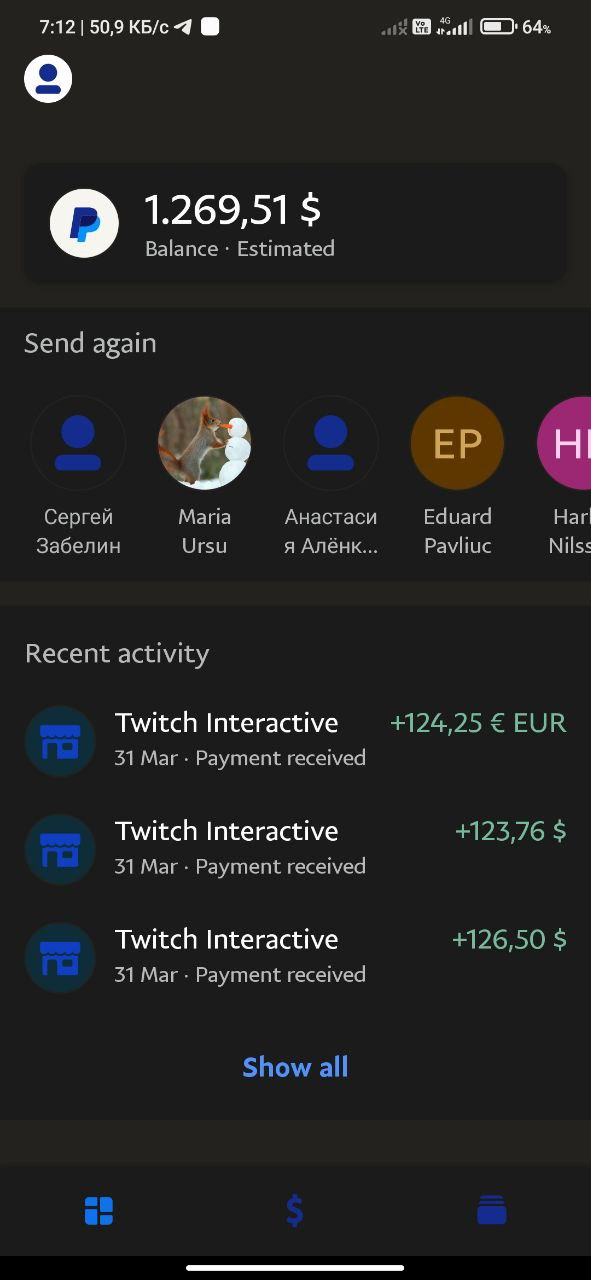591x1280 pixels.
Task: Send again to Сергей Забелин
Action: [x=78, y=477]
